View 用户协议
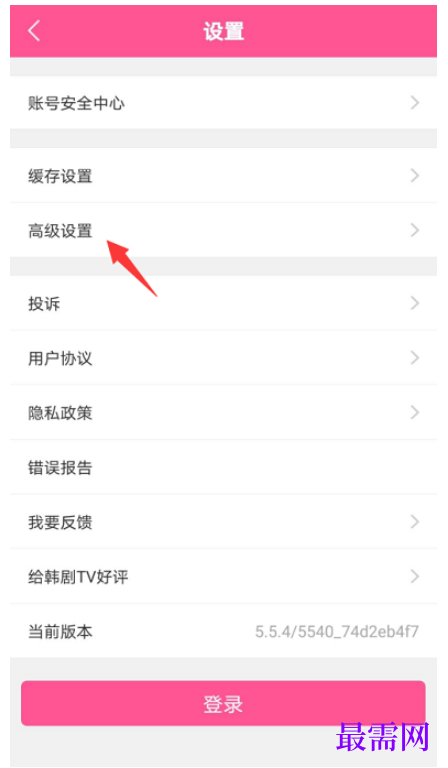 [223, 358]
